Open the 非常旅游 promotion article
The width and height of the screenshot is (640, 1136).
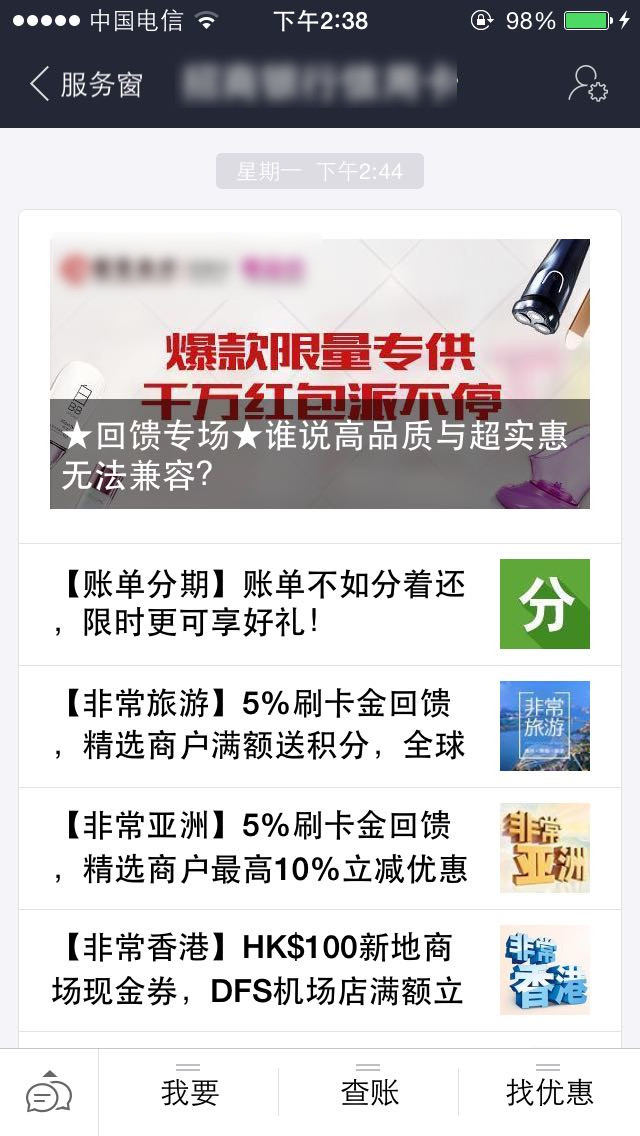pos(320,726)
